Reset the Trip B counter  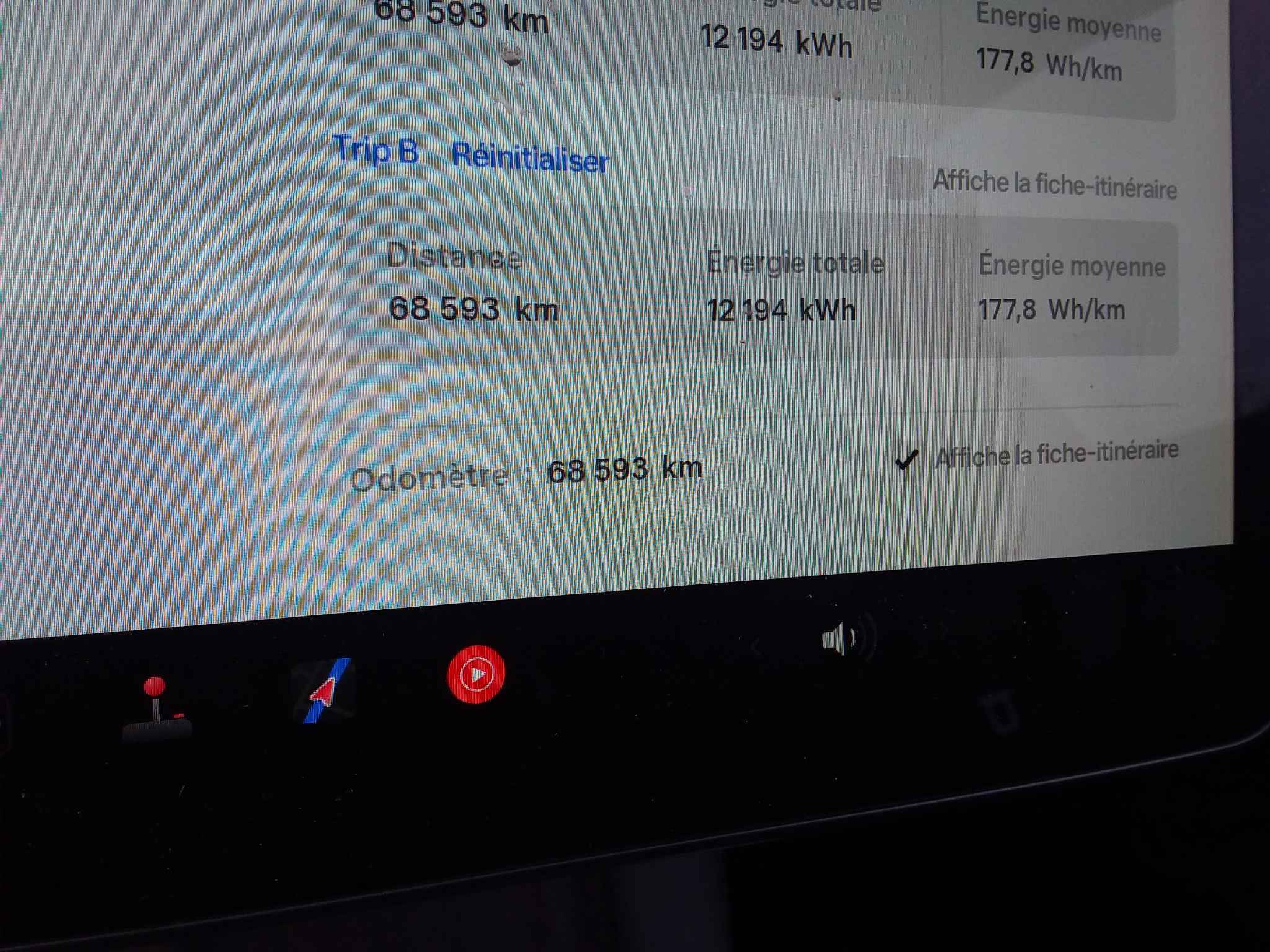click(x=530, y=157)
